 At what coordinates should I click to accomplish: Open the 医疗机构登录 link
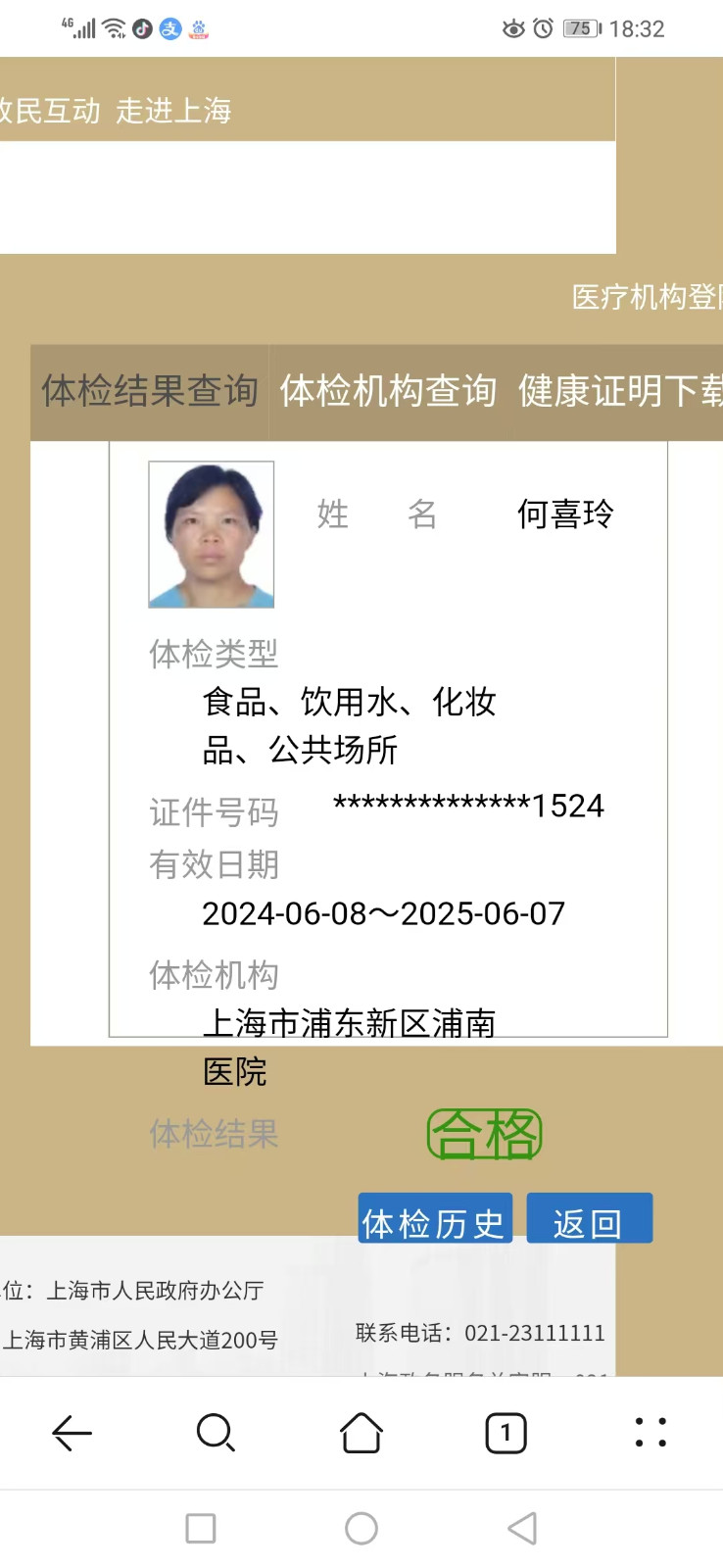pos(647,297)
